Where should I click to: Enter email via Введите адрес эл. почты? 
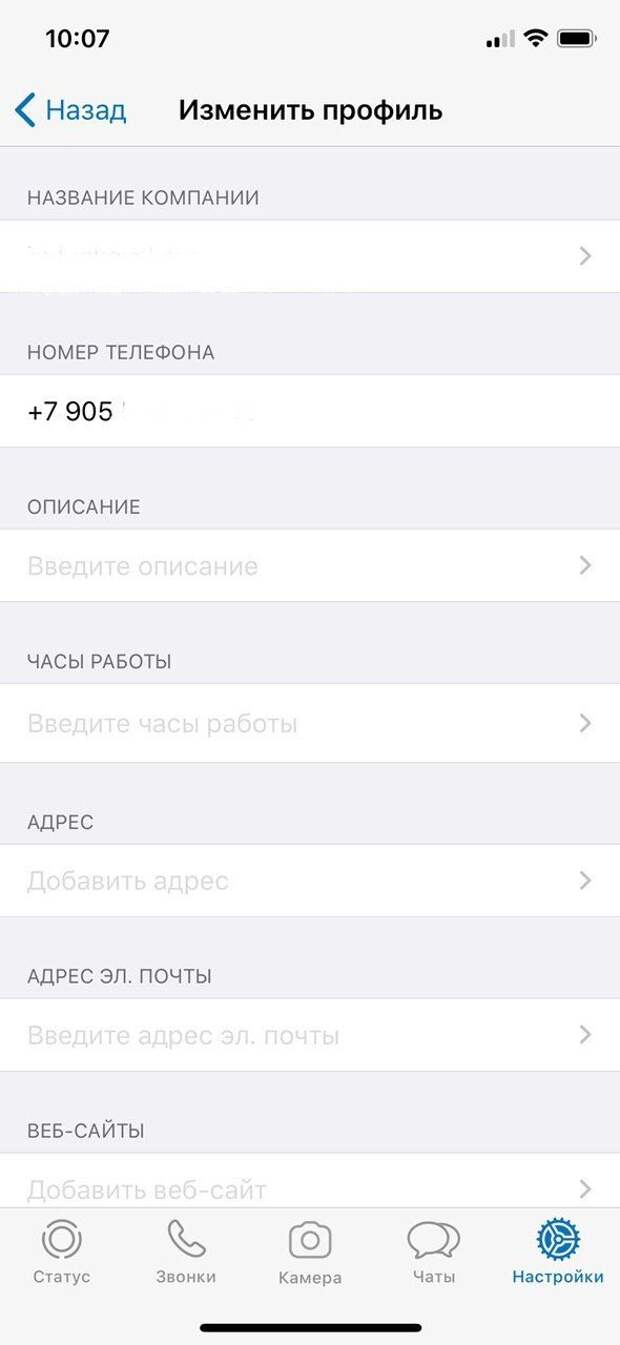point(310,1035)
